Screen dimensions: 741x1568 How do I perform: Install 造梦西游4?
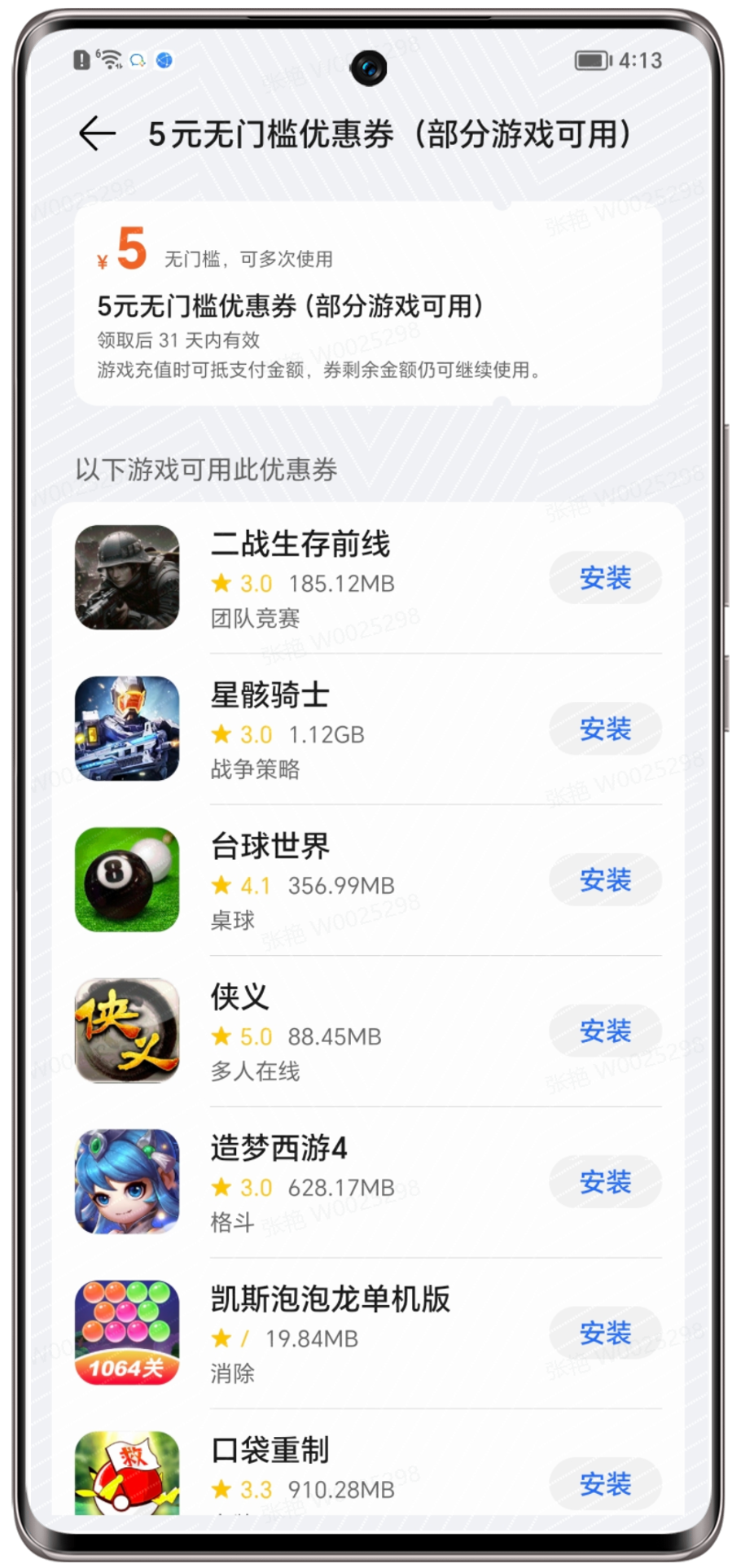coord(605,1181)
